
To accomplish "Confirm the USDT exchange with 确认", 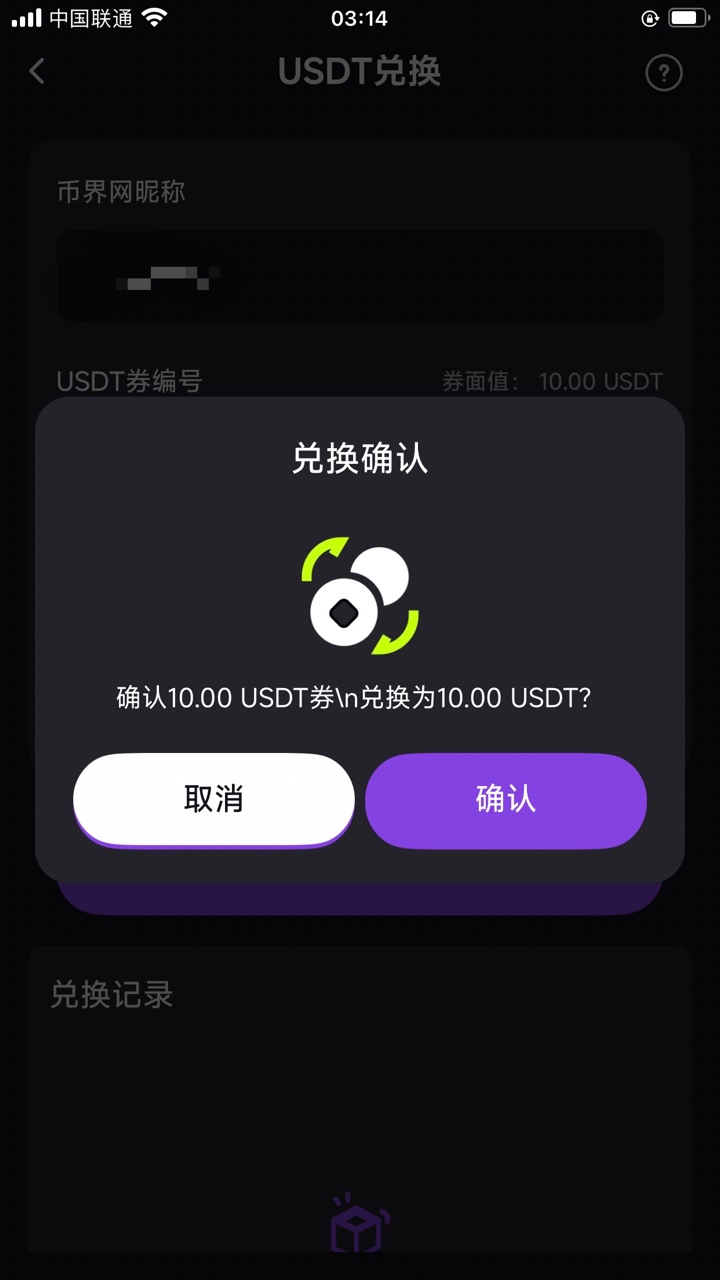I will tap(505, 800).
